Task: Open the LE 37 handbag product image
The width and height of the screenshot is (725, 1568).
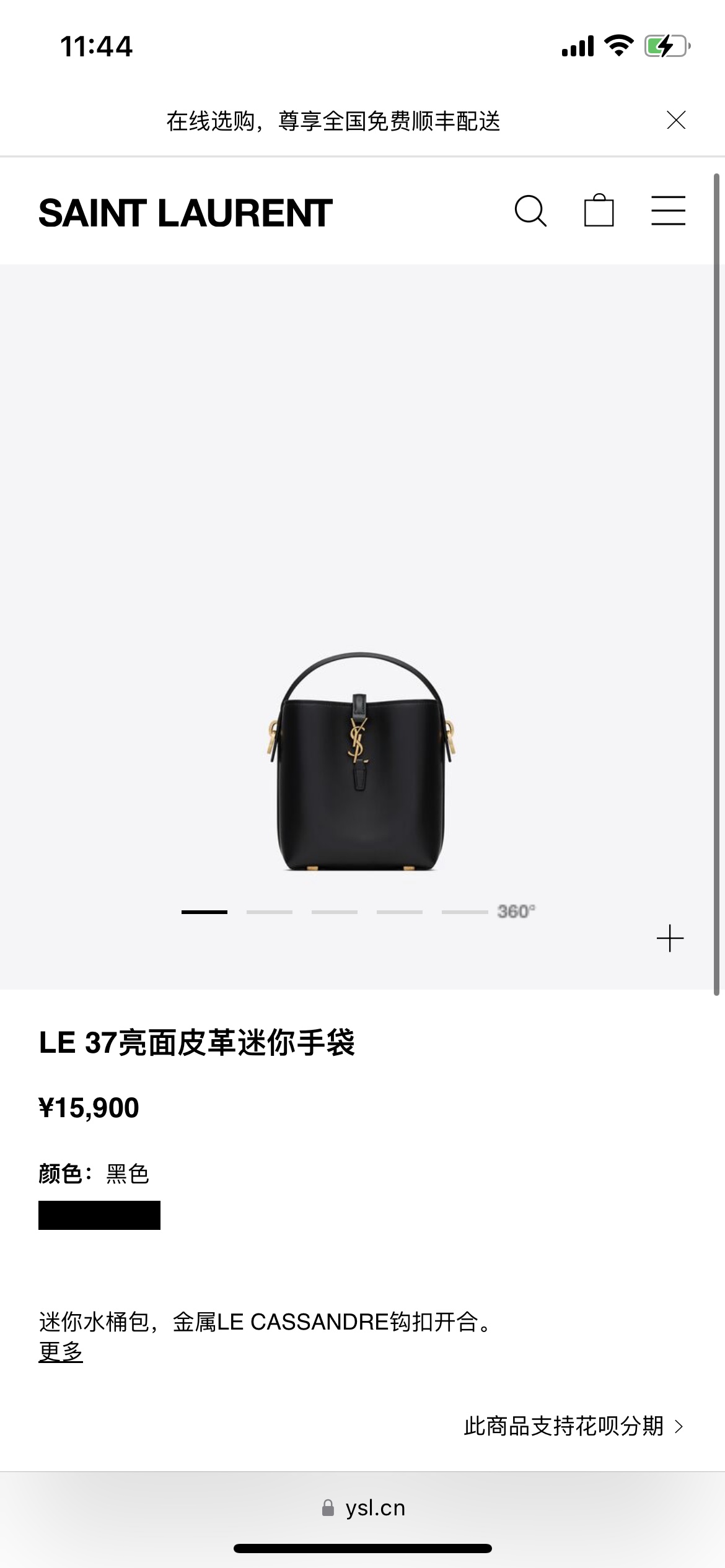Action: (361, 762)
